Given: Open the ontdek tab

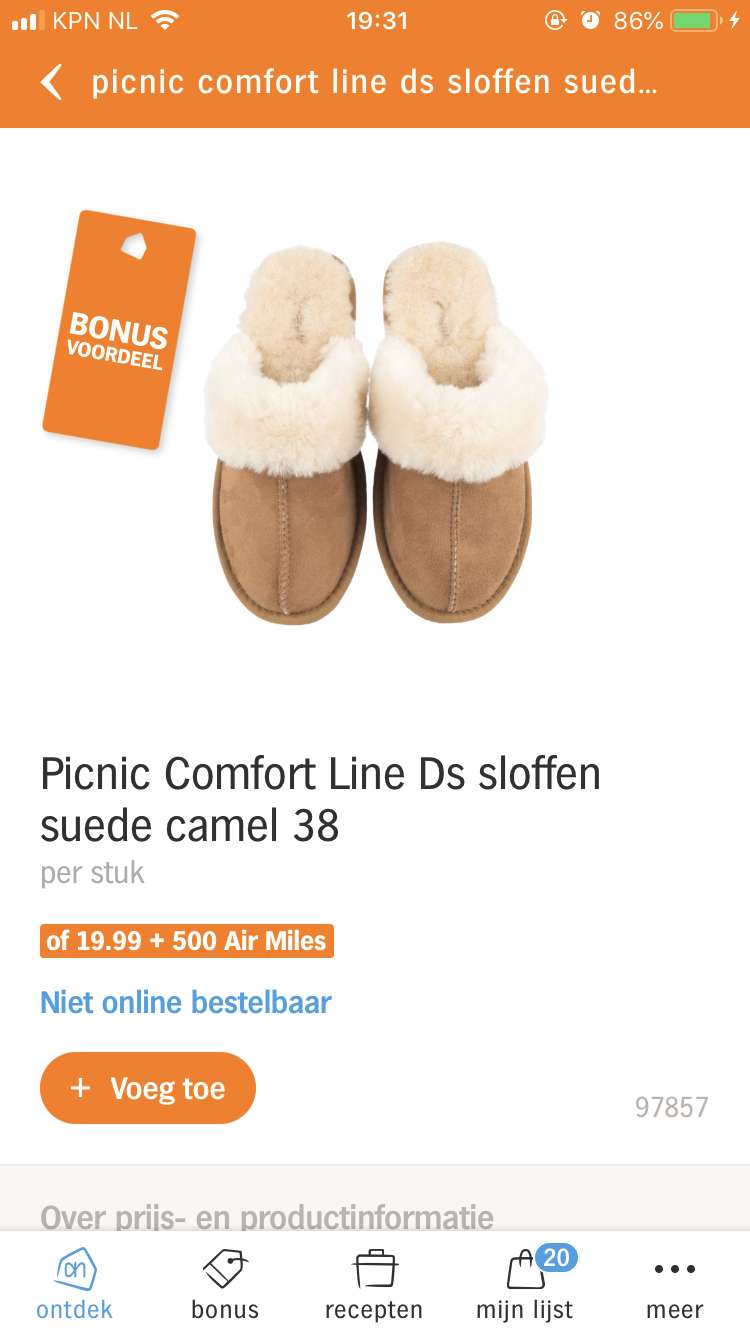Looking at the screenshot, I should click(x=74, y=1283).
